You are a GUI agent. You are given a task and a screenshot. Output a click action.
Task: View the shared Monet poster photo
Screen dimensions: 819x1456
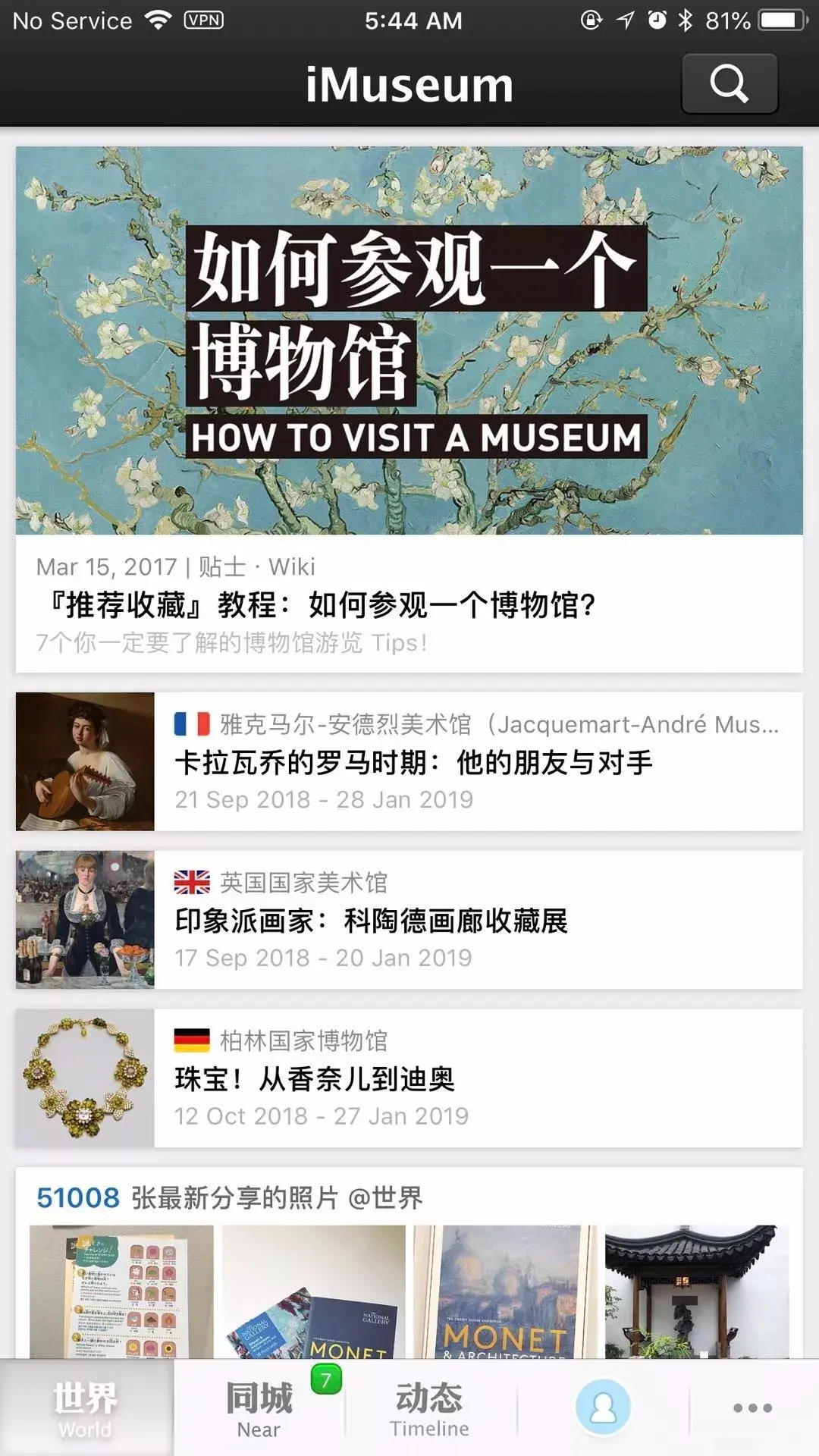point(505,1291)
